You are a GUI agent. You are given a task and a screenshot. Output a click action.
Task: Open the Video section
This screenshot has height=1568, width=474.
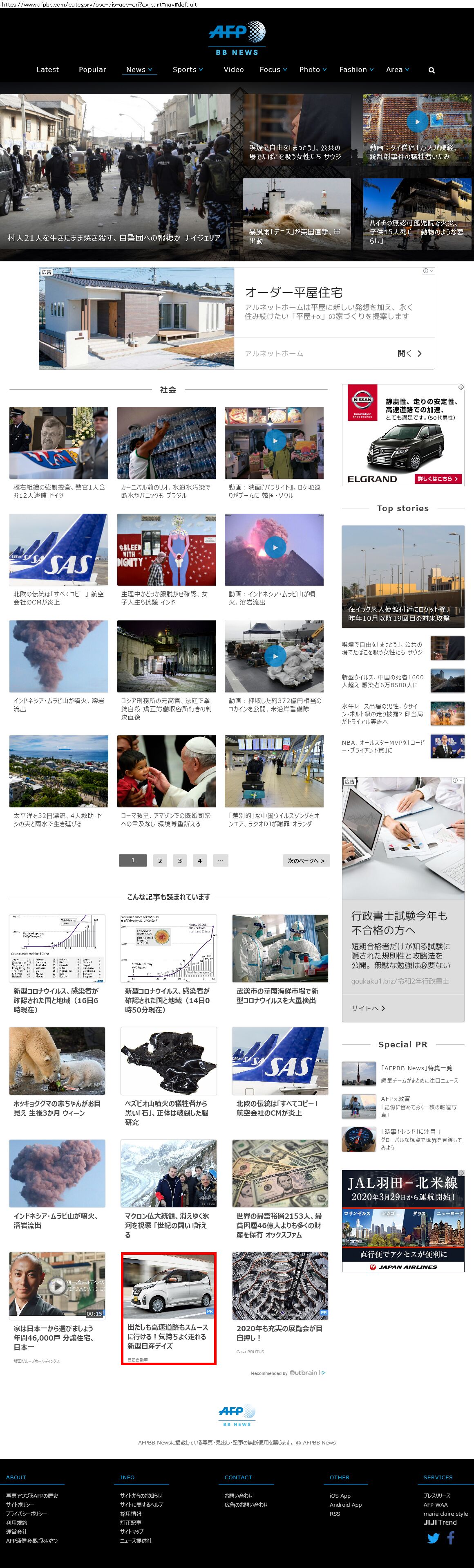coord(234,70)
